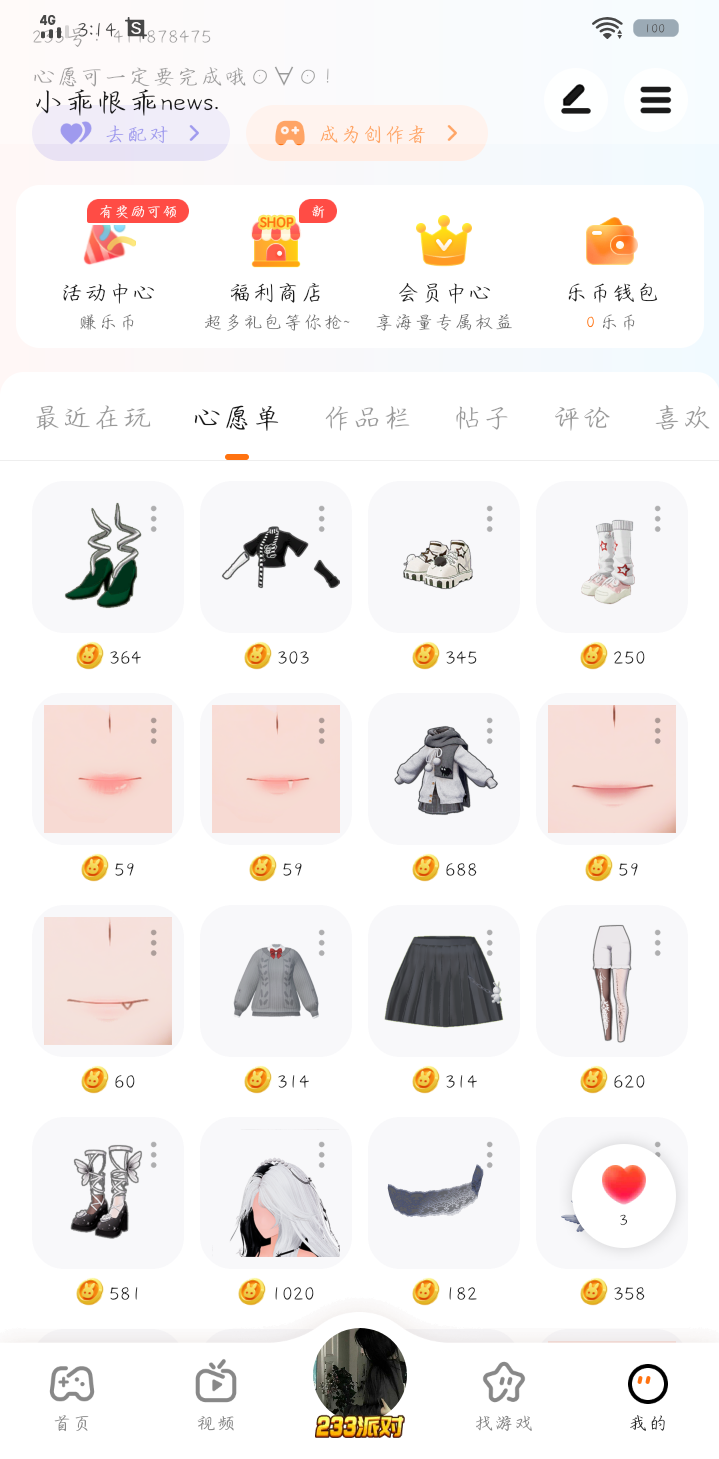Tap the 成为创作者 button

367,133
